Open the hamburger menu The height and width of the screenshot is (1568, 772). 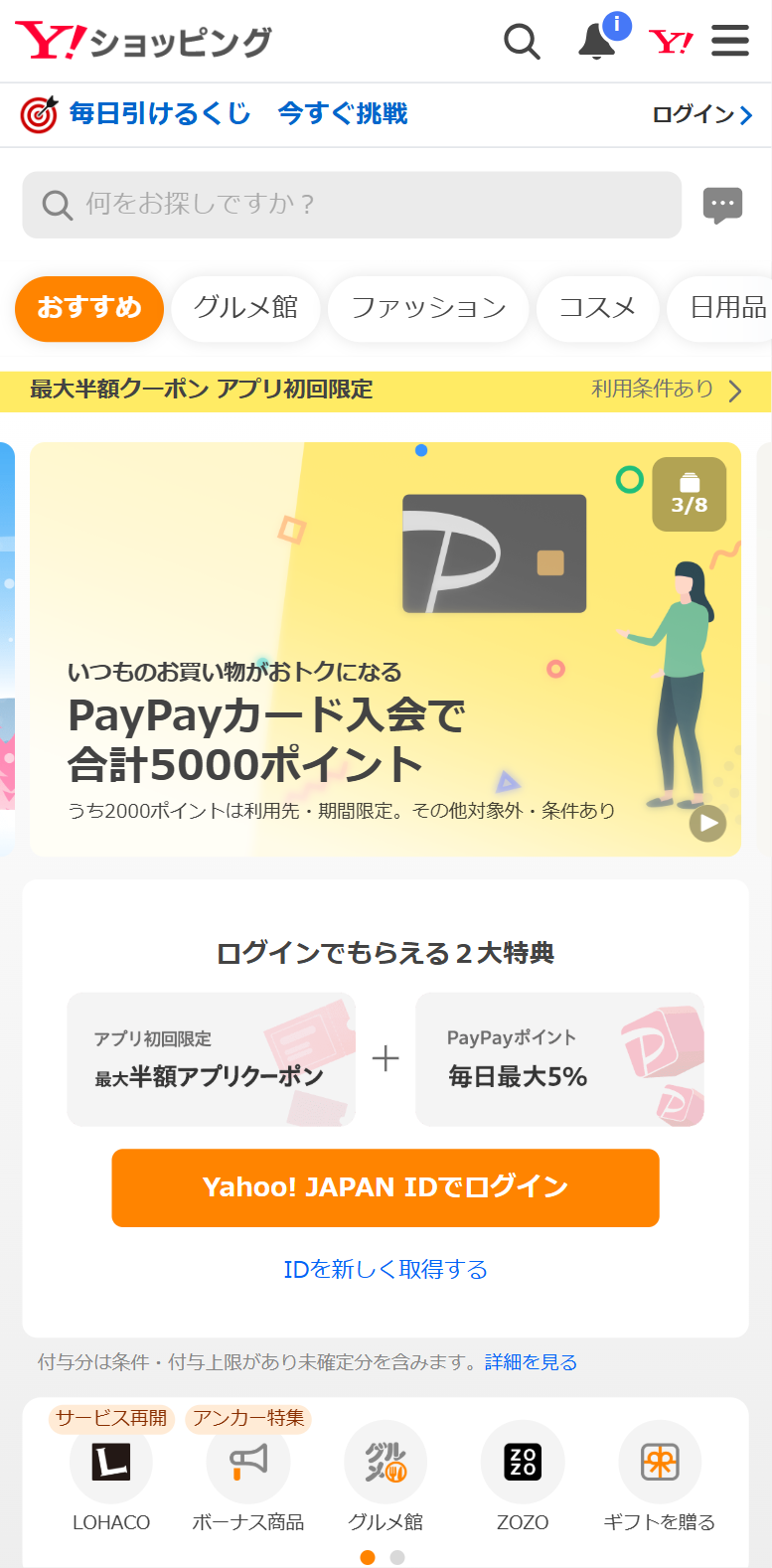pos(730,42)
